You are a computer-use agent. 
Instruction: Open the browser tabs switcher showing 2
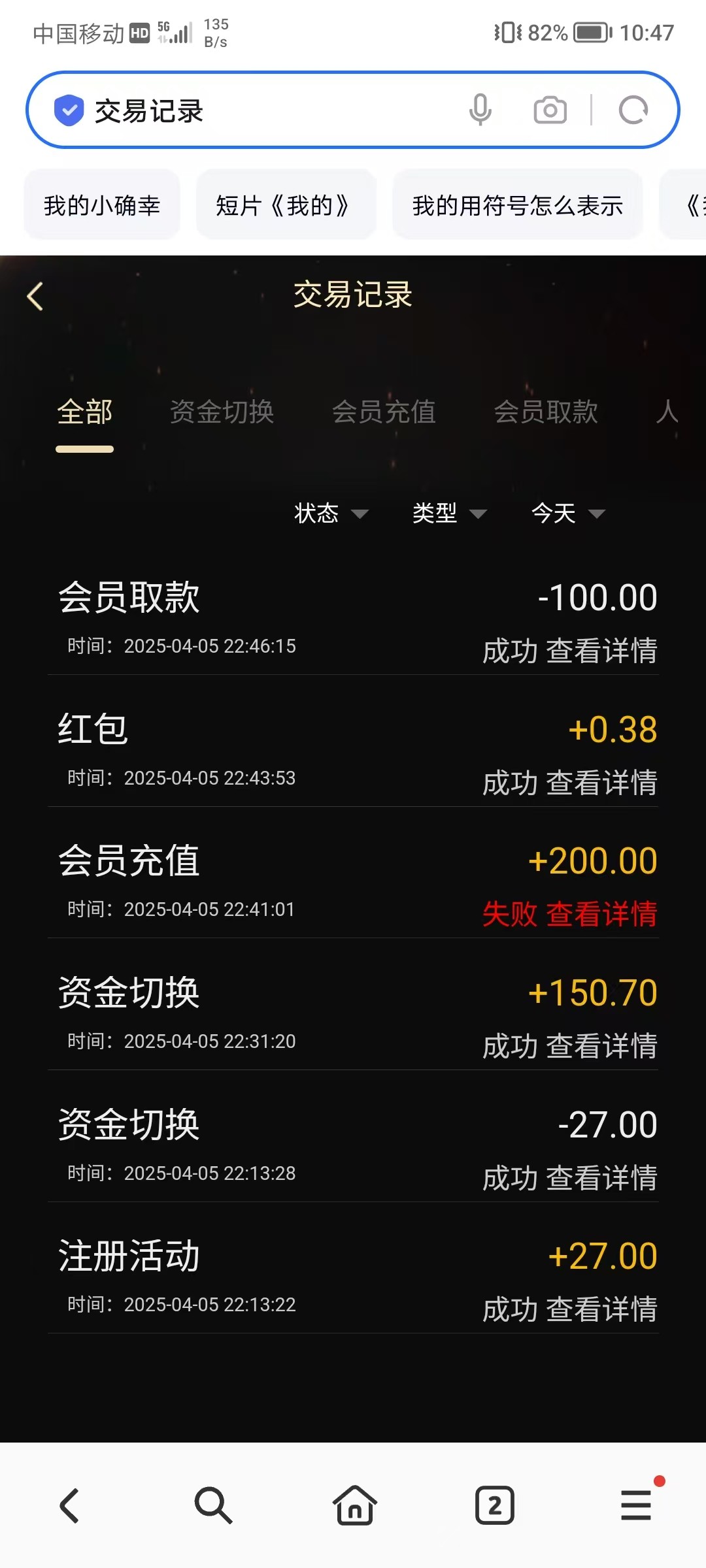tap(494, 1505)
